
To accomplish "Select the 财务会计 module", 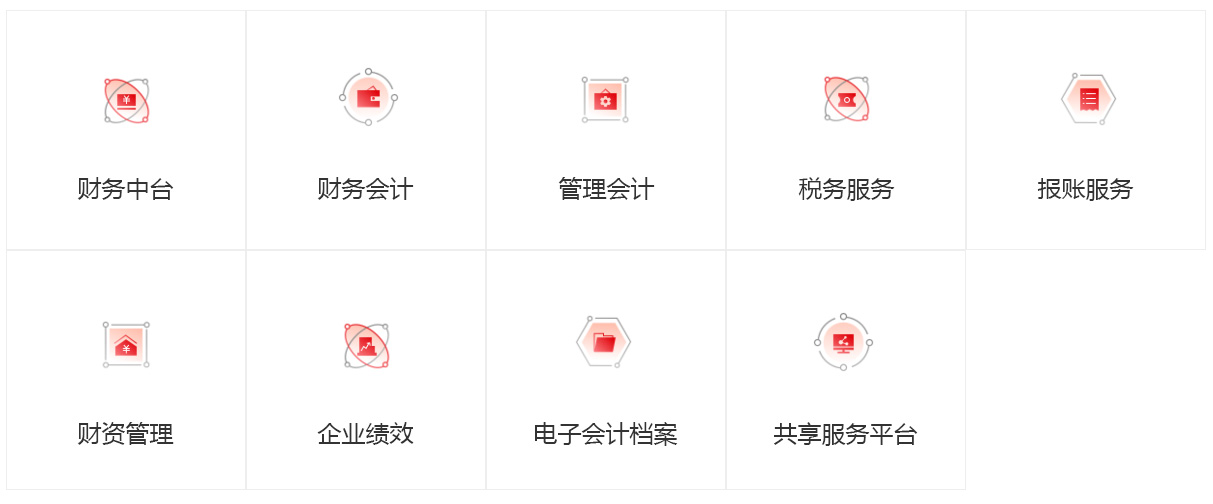I will [366, 130].
